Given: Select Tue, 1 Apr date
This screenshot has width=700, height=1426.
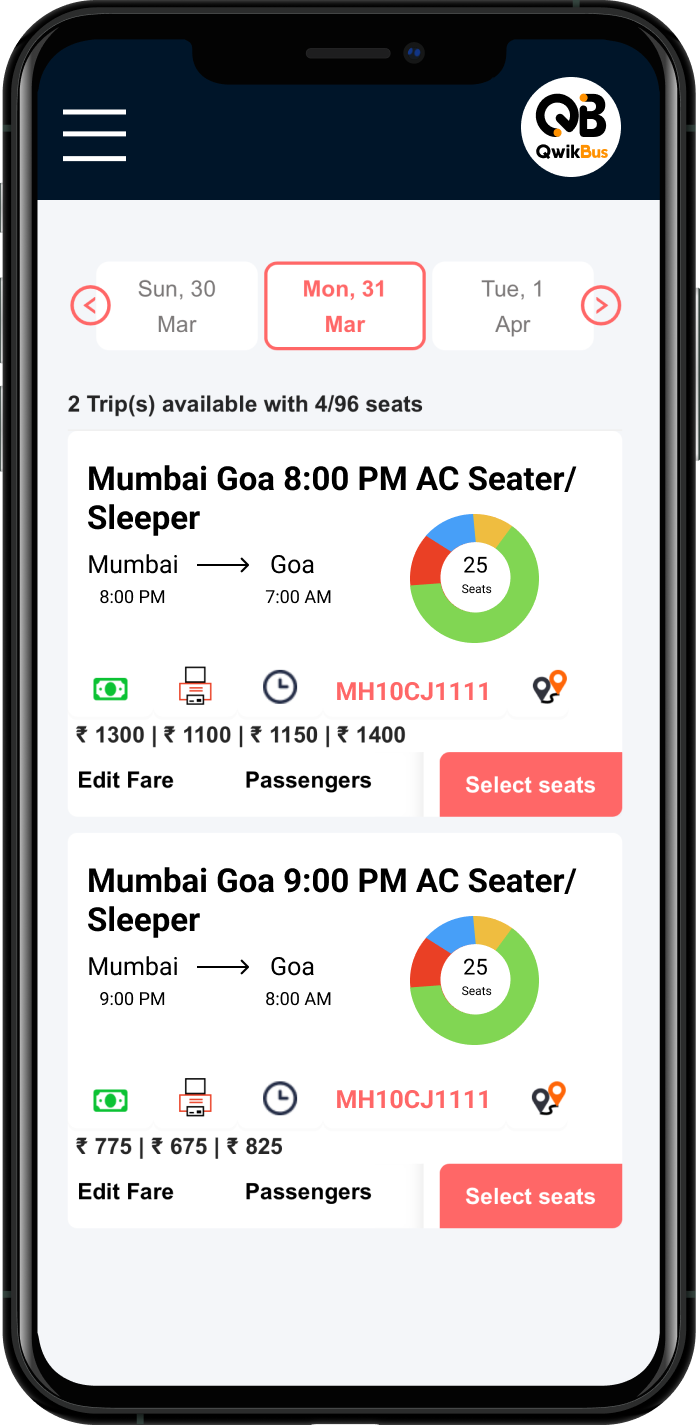Looking at the screenshot, I should pyautogui.click(x=513, y=306).
